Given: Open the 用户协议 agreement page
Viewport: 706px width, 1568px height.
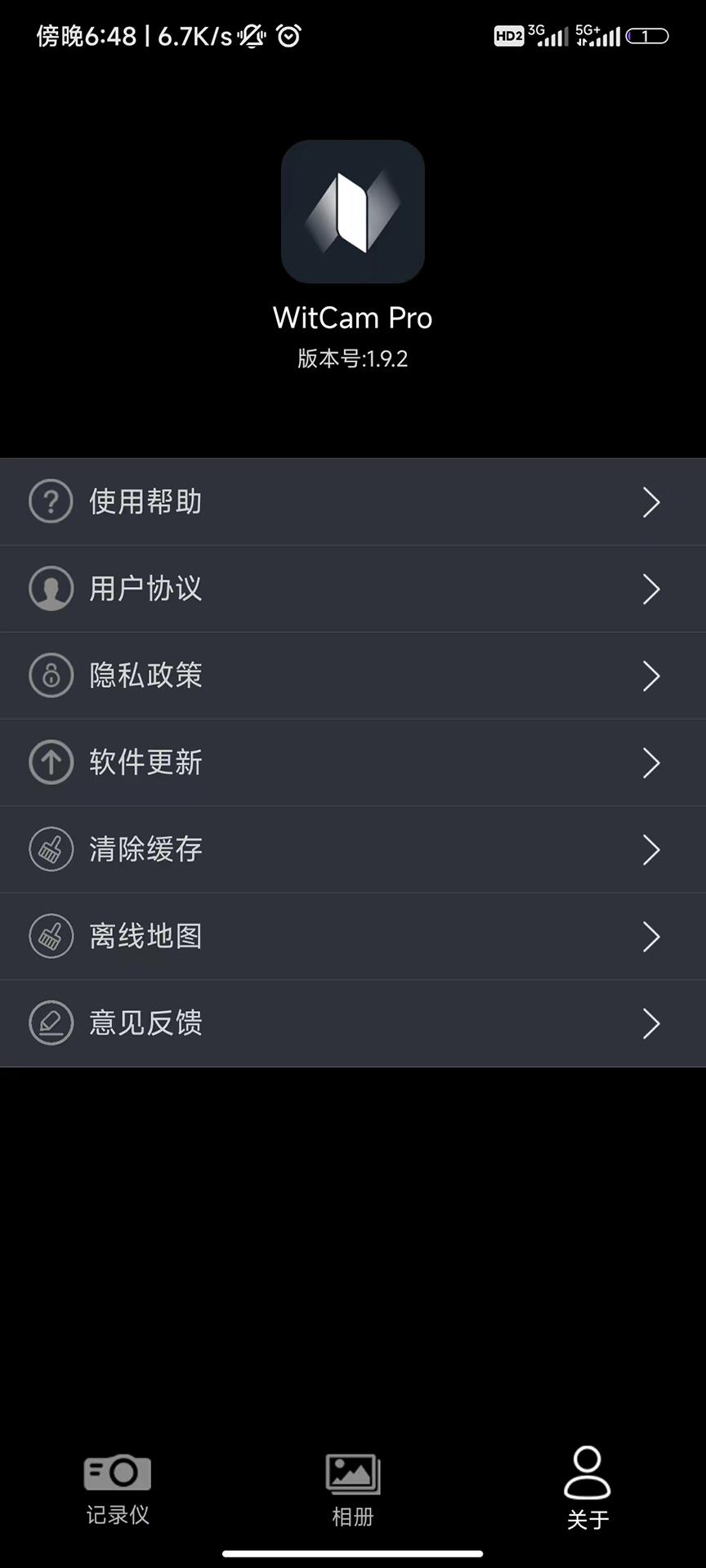Looking at the screenshot, I should pyautogui.click(x=353, y=588).
